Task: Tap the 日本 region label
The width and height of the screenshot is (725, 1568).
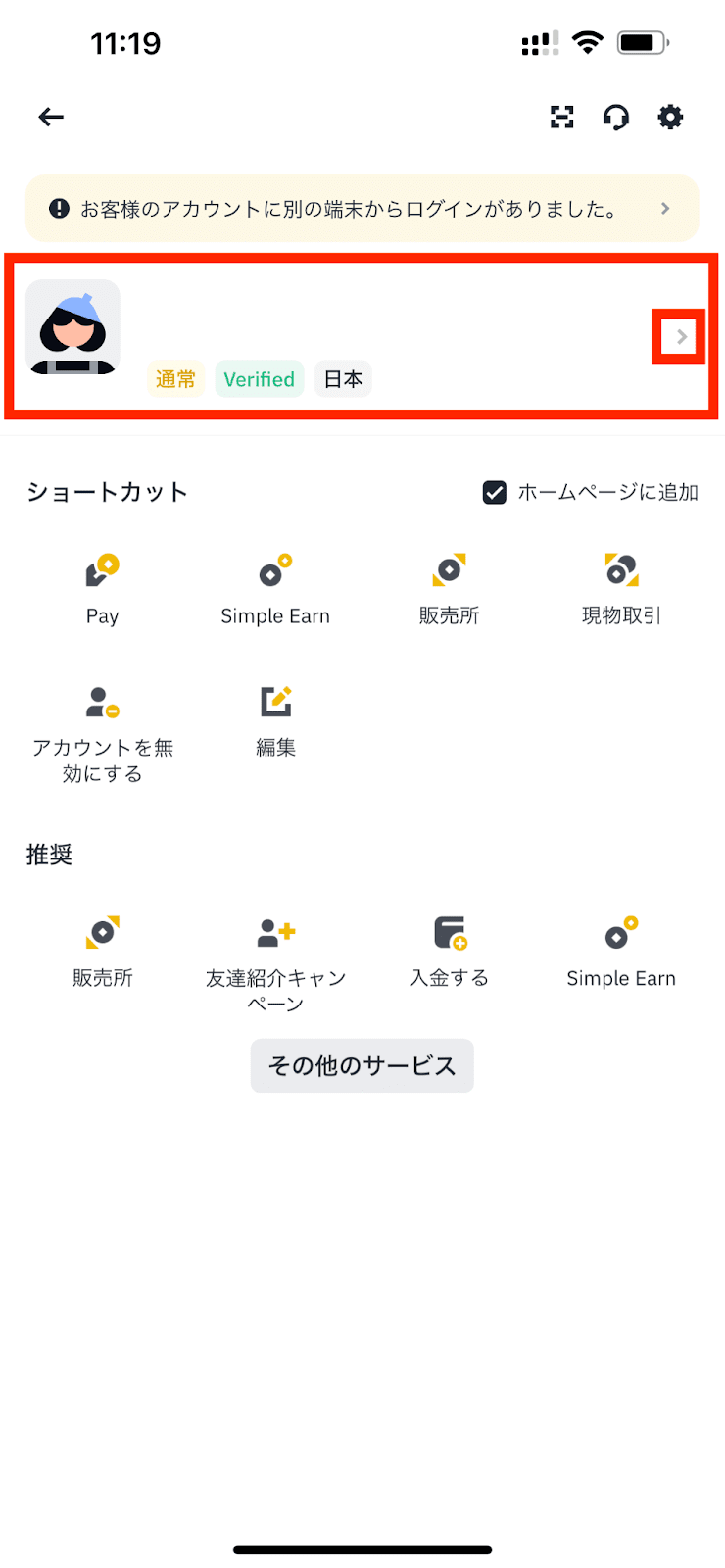Action: click(343, 378)
